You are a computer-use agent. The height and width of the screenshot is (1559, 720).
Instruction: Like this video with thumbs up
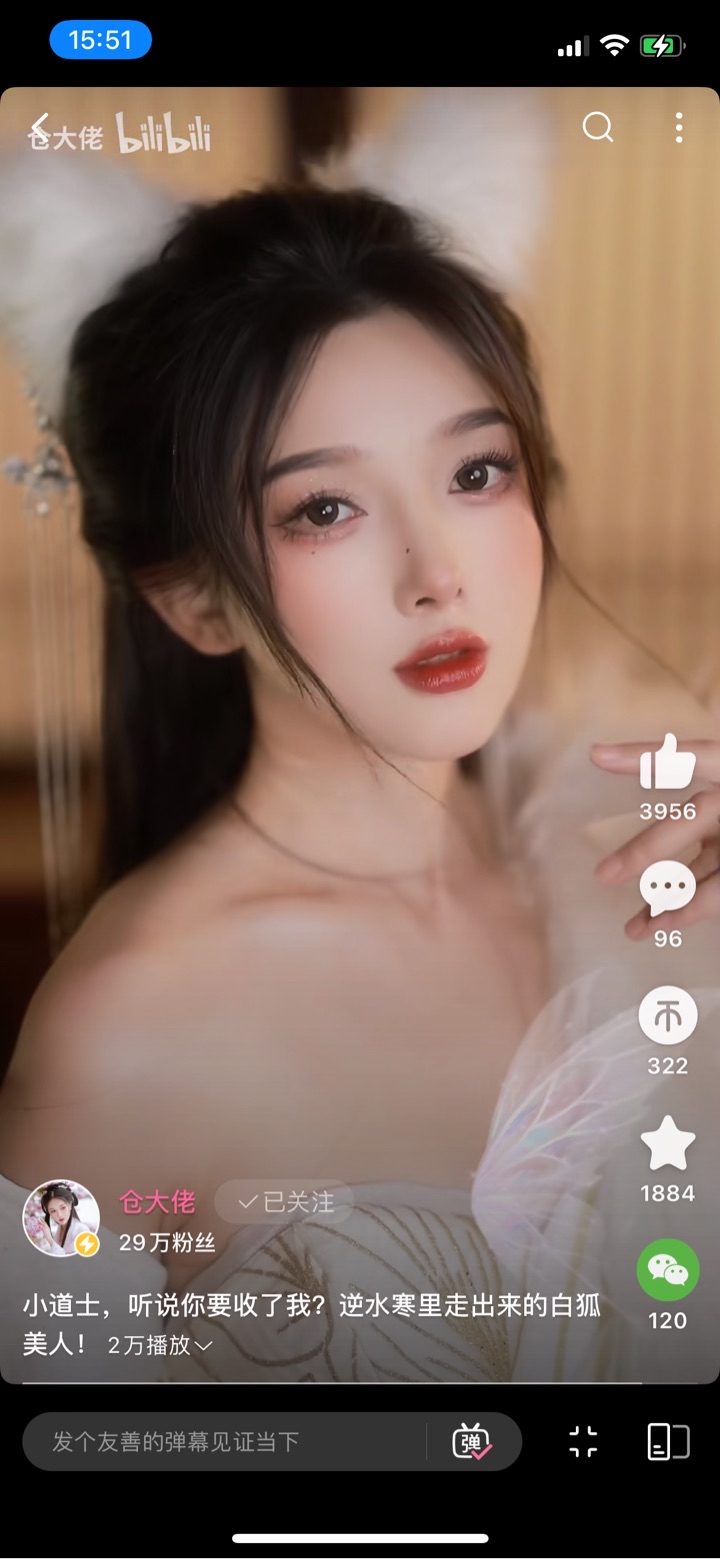[667, 765]
